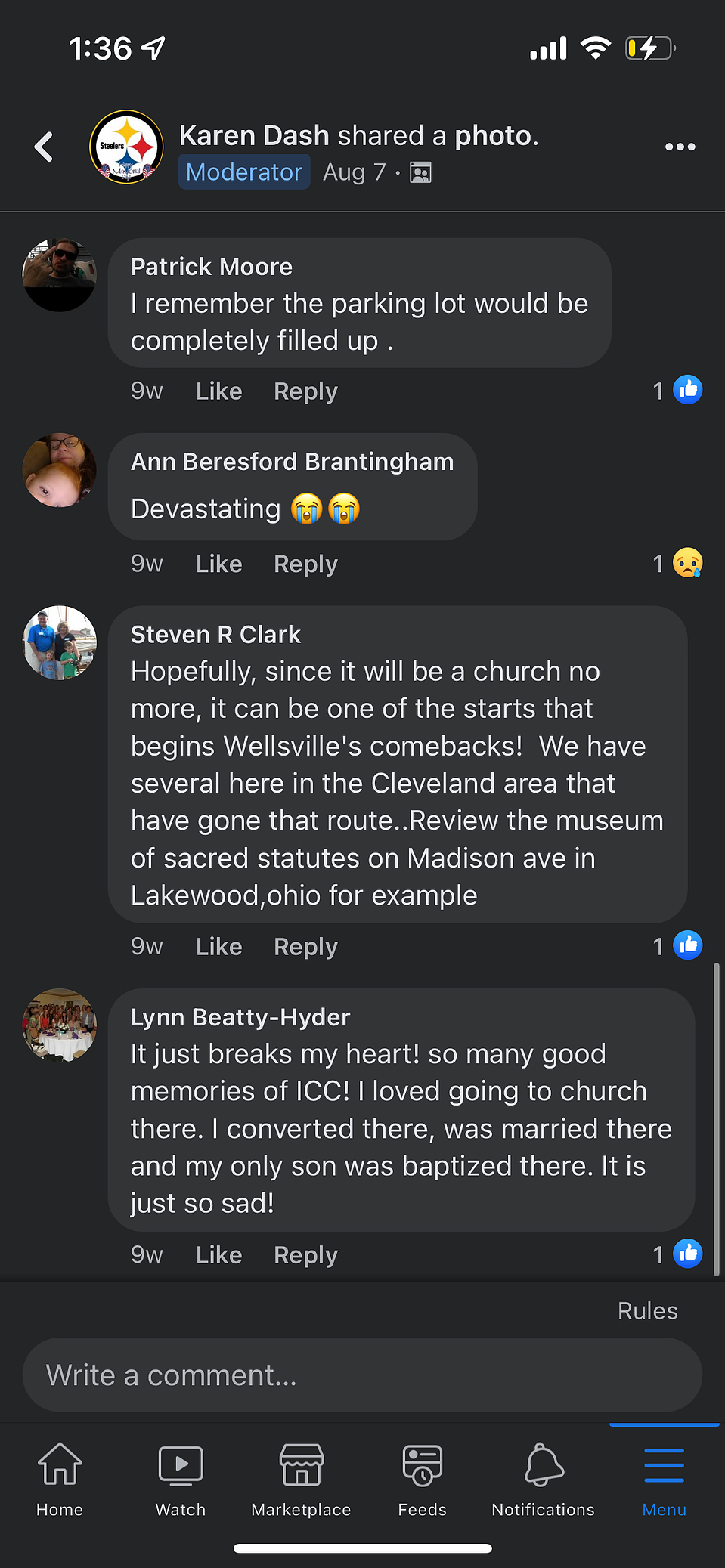The height and width of the screenshot is (1568, 725).
Task: Reply to Steven R Clark's comment
Action: point(305,946)
